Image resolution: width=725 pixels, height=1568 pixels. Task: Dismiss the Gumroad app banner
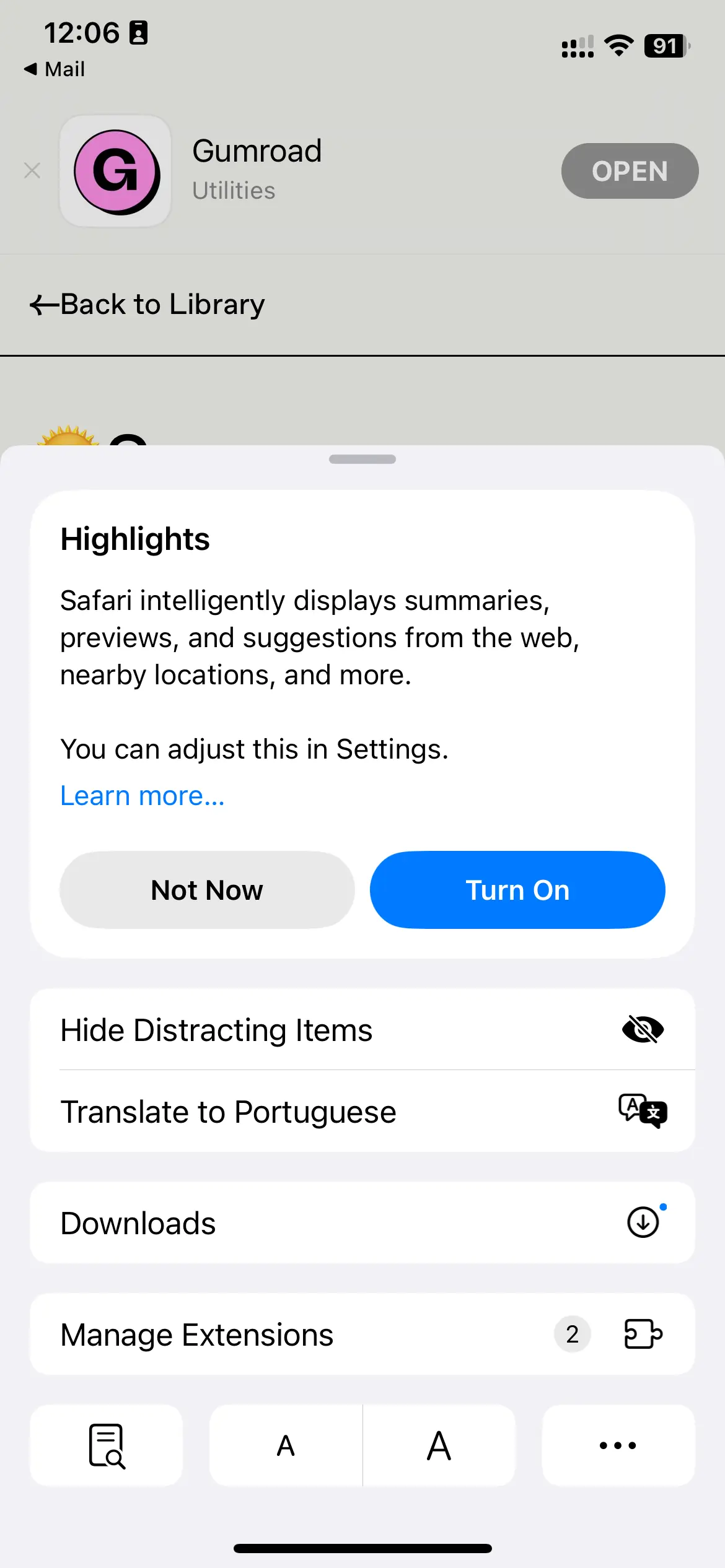point(32,170)
